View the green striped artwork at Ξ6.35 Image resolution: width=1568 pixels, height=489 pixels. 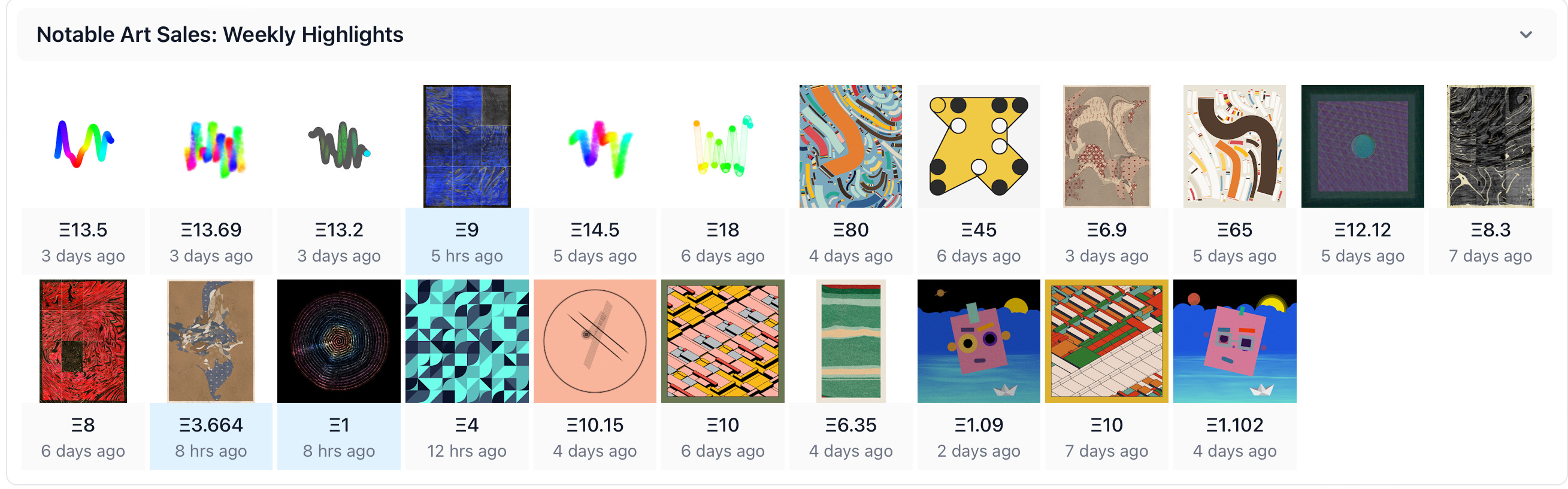[850, 341]
